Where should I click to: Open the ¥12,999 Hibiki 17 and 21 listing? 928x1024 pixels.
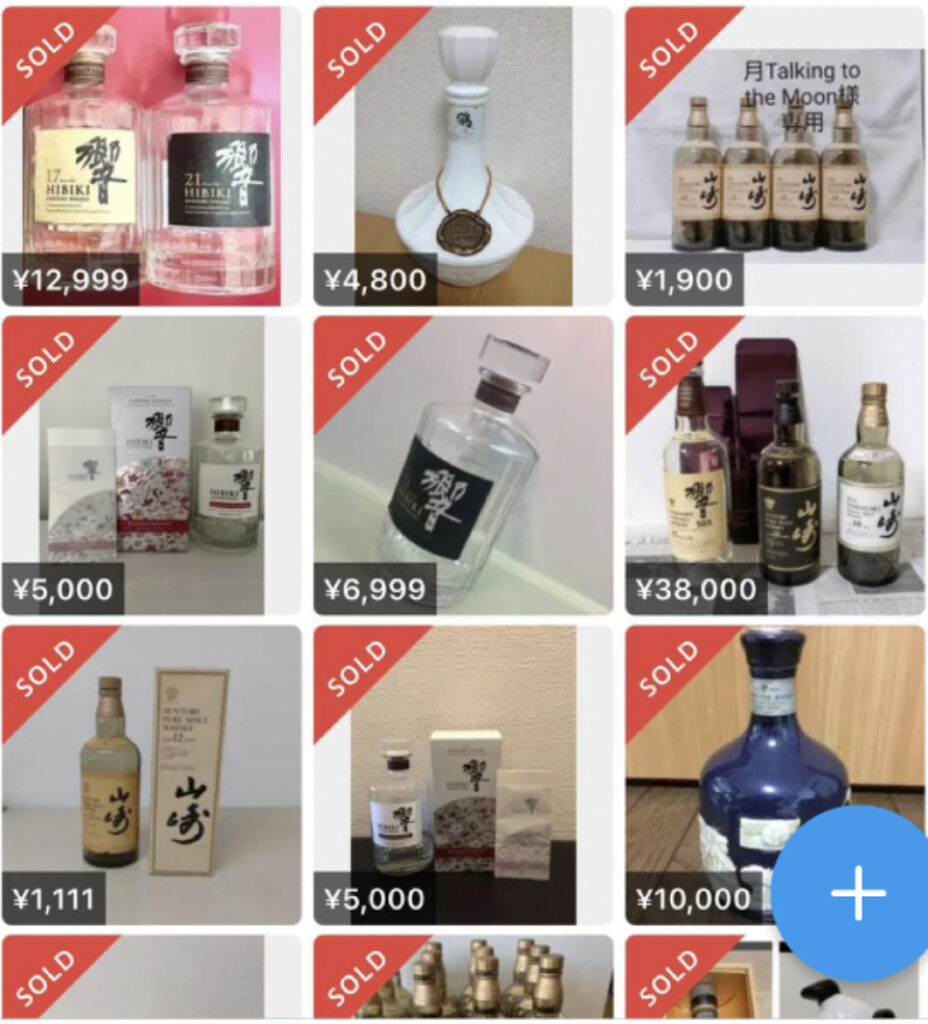(x=150, y=155)
